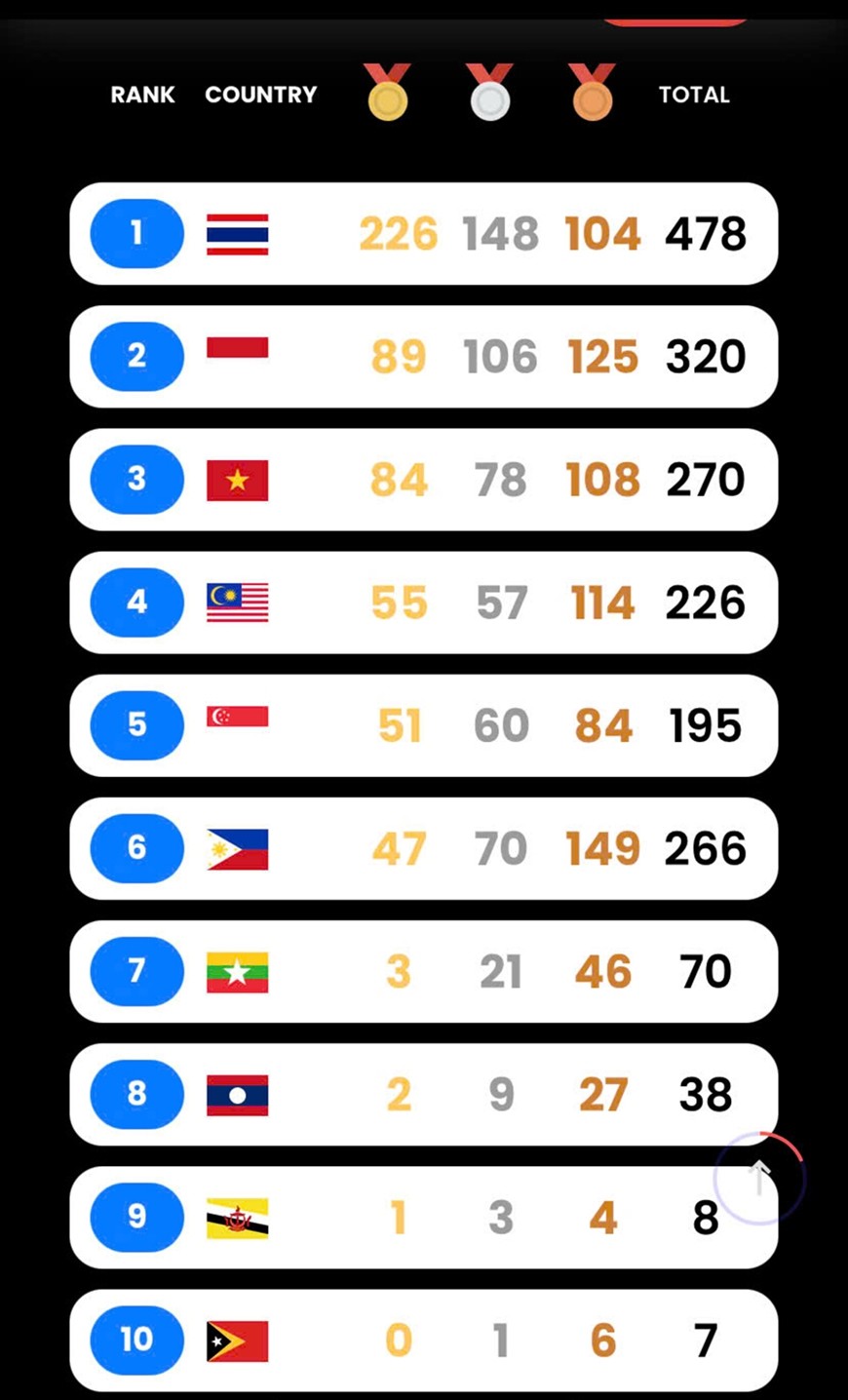Select the rank 1 badge
Viewport: 848px width, 1400px height.
[x=135, y=234]
